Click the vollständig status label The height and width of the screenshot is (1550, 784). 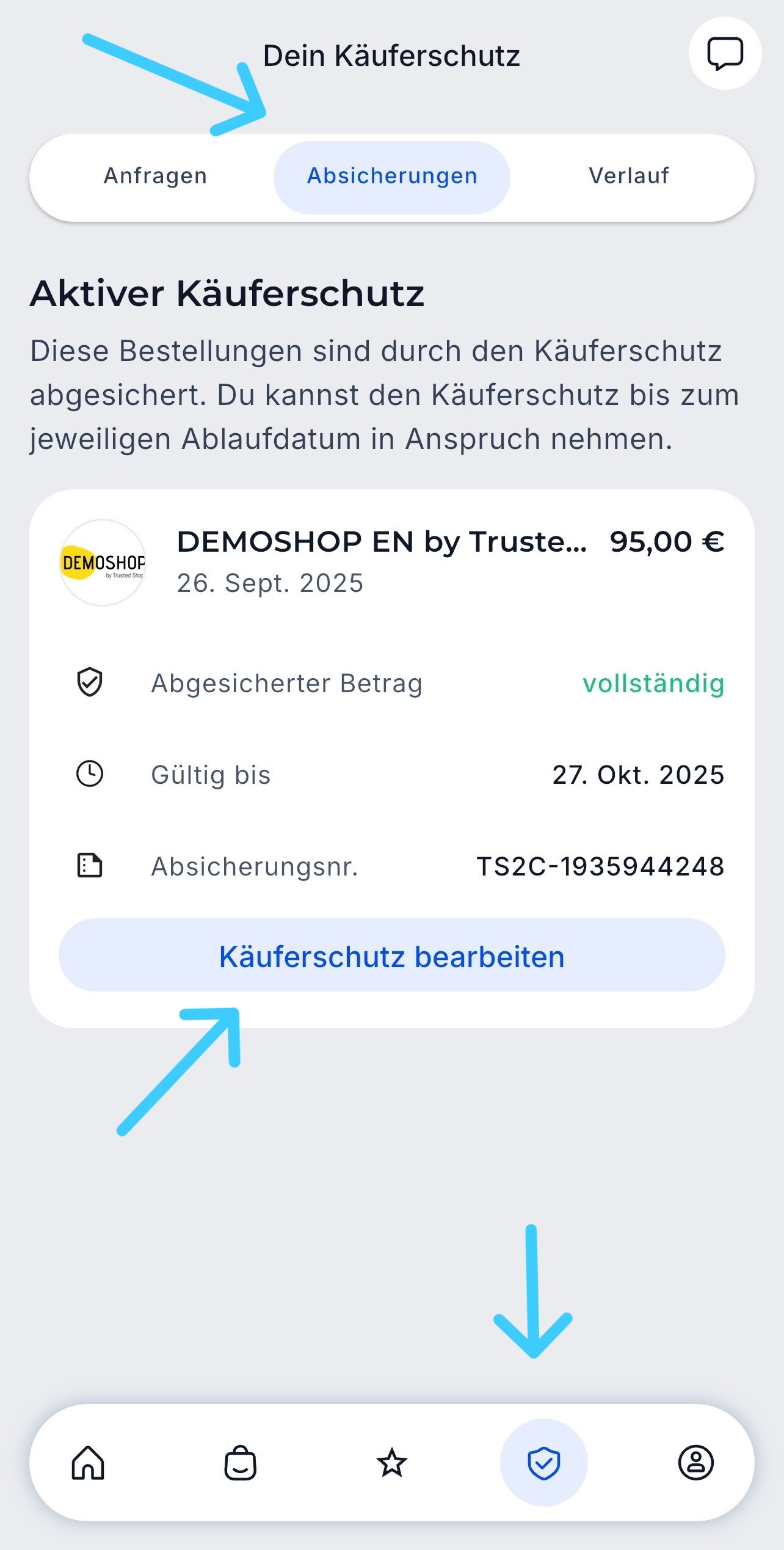tap(653, 684)
